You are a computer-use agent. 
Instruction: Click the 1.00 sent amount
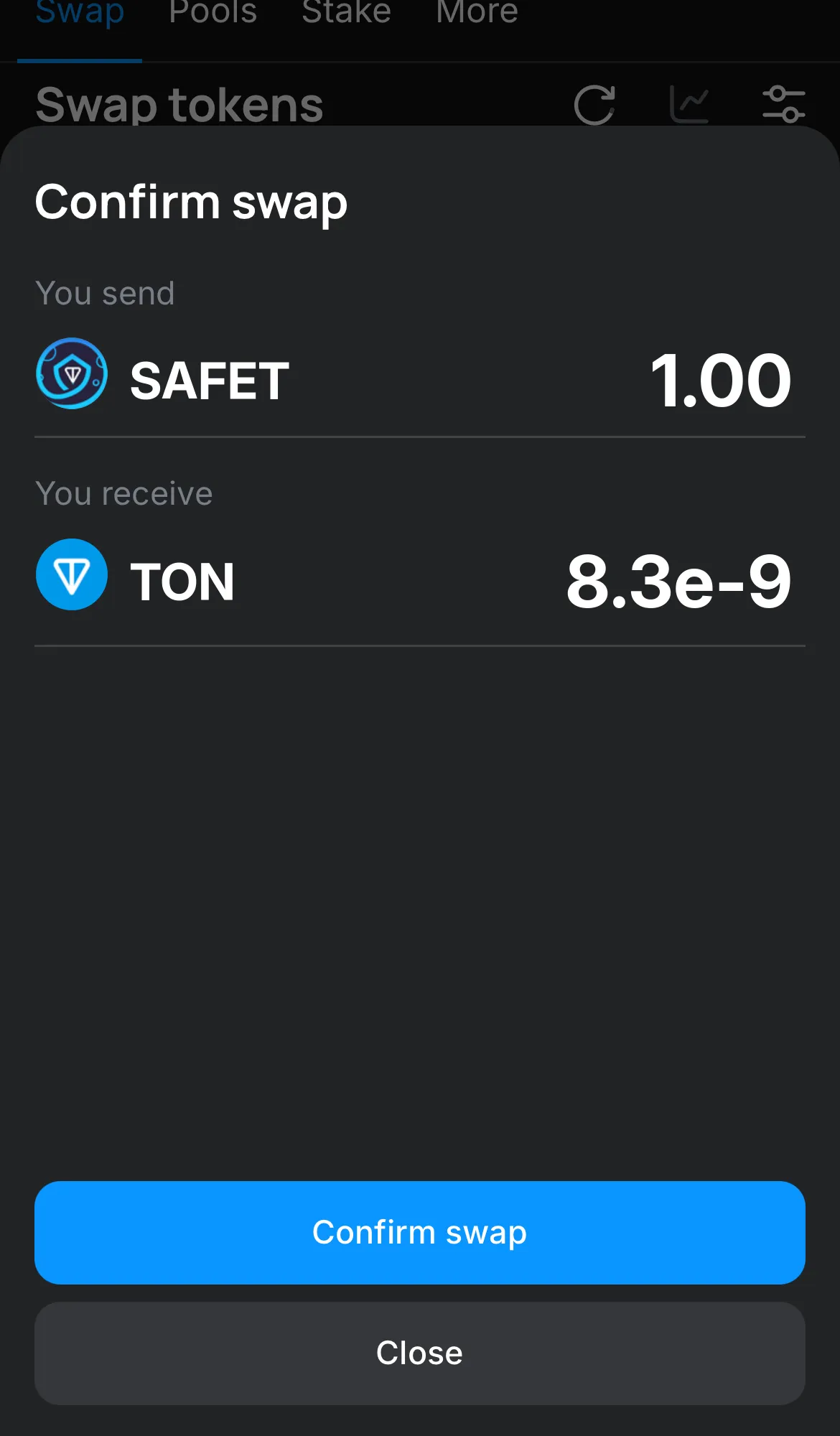[x=720, y=381]
